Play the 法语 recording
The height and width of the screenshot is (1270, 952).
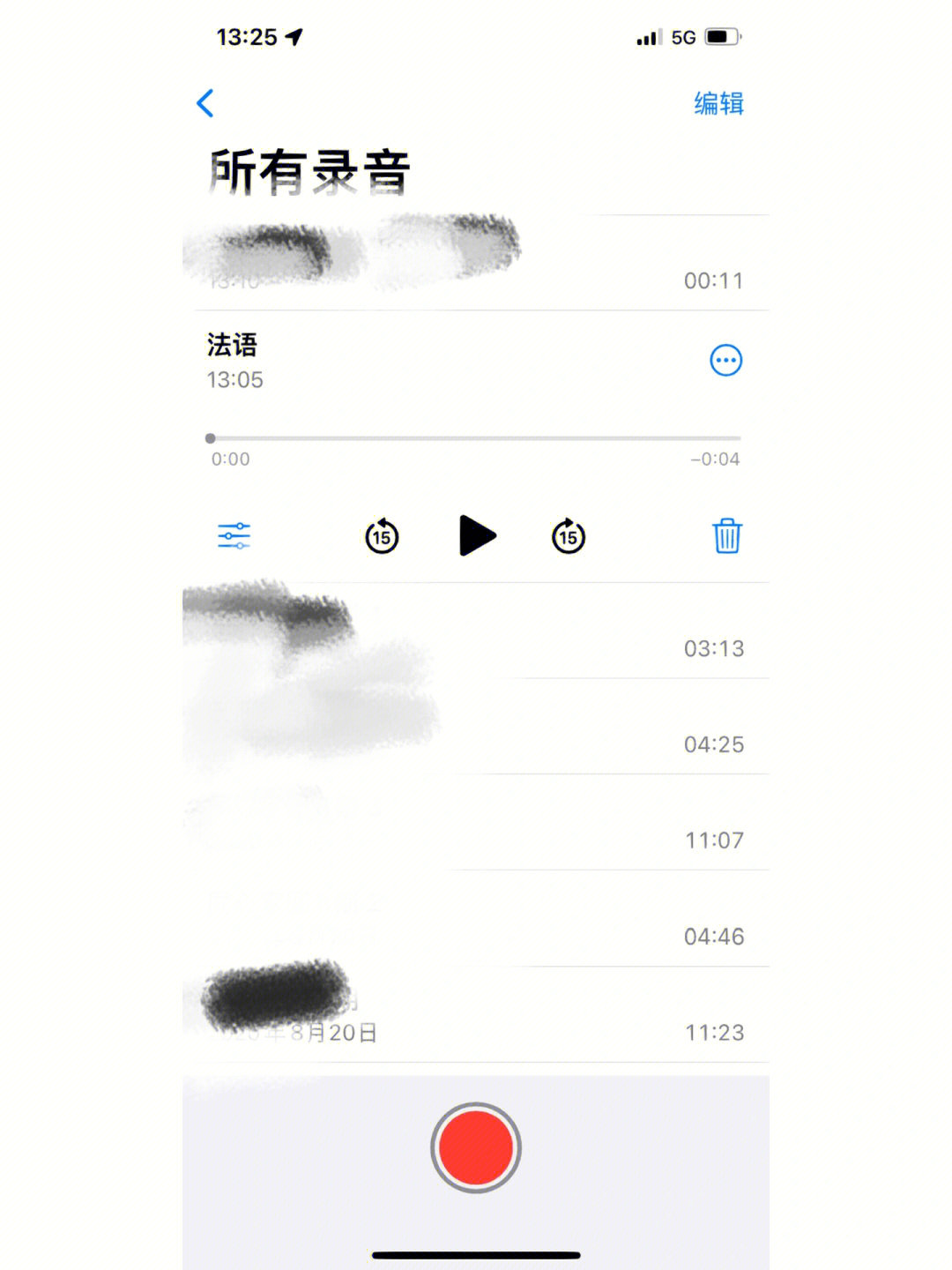(477, 535)
